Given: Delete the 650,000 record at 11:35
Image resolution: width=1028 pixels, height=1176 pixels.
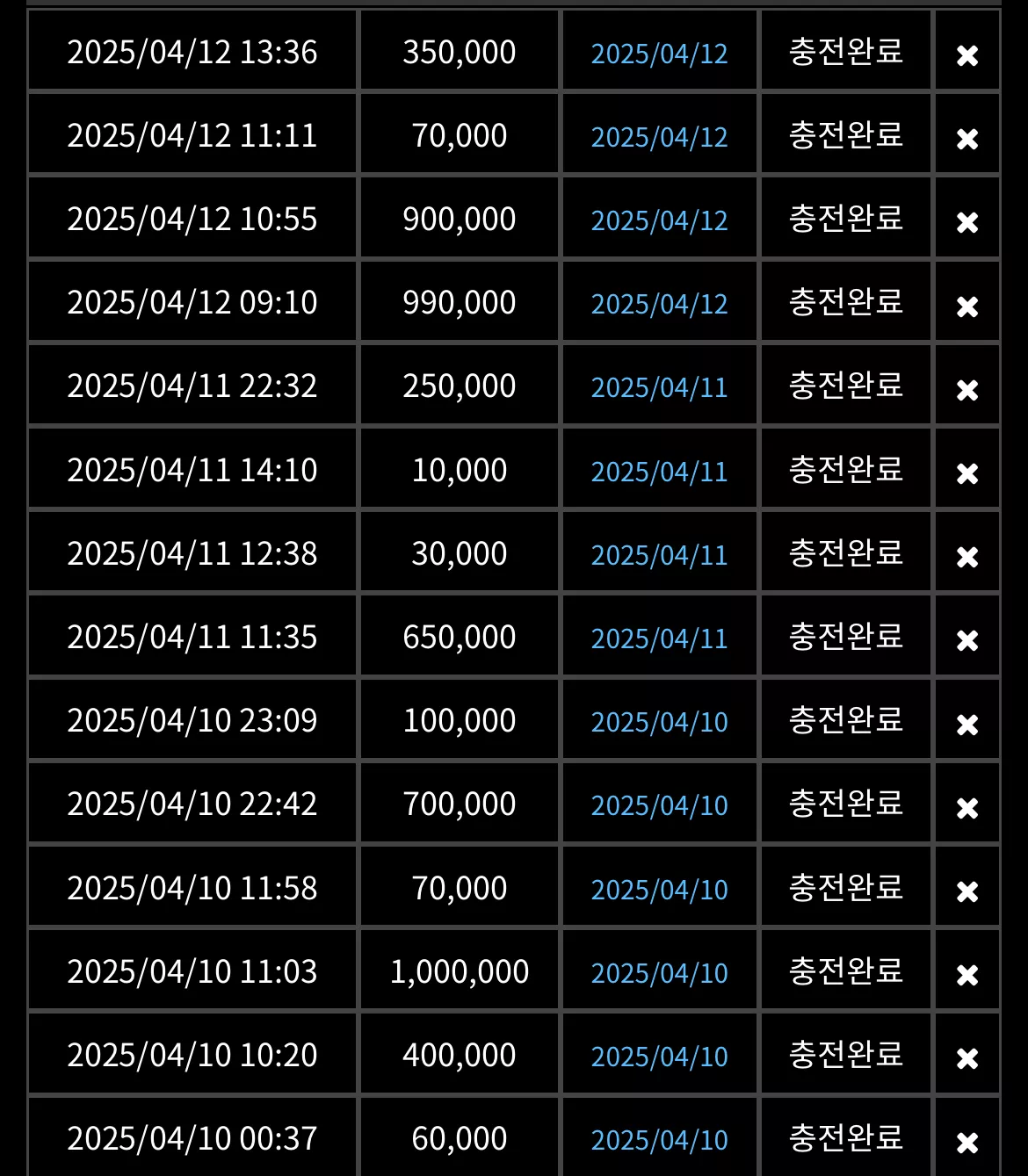Looking at the screenshot, I should [x=967, y=640].
